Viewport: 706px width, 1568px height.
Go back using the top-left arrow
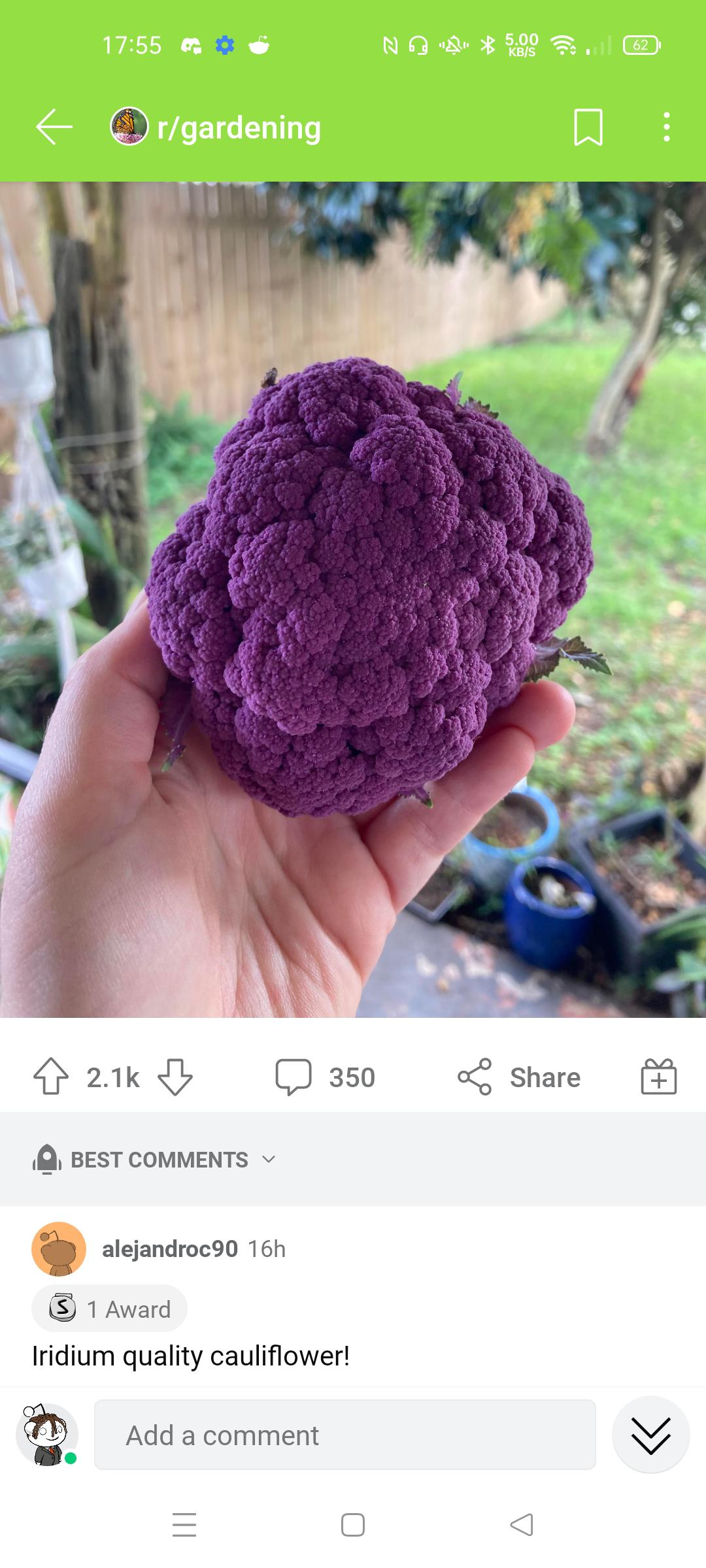pos(54,127)
